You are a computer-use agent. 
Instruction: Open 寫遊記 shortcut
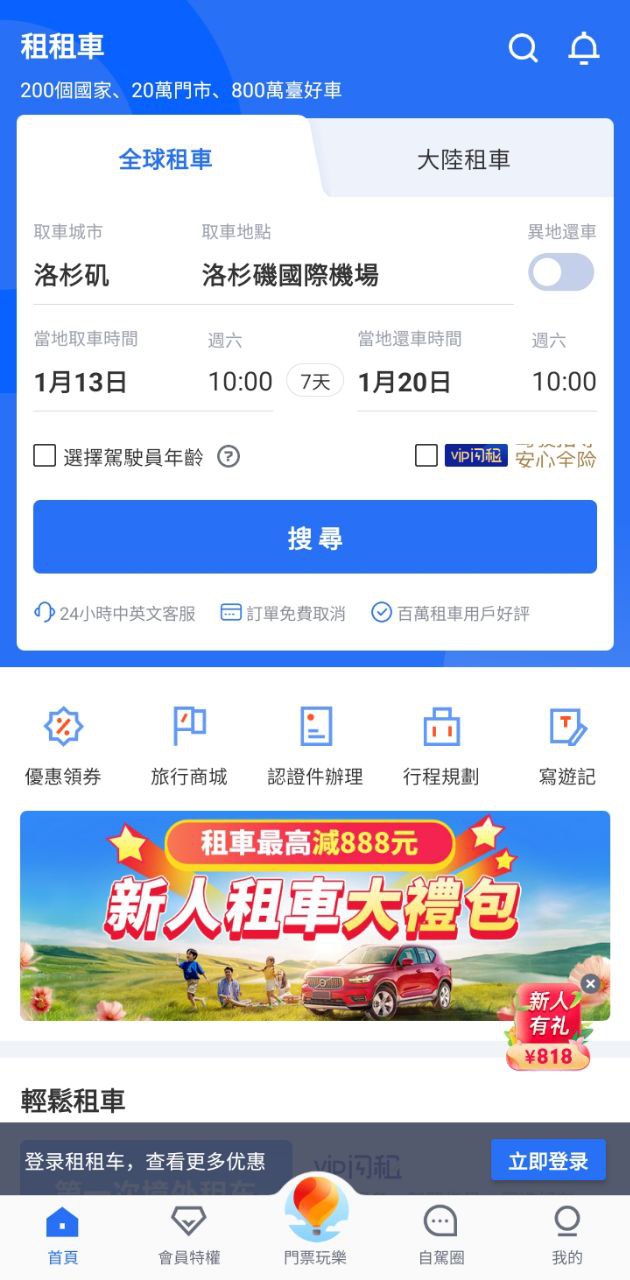(567, 745)
